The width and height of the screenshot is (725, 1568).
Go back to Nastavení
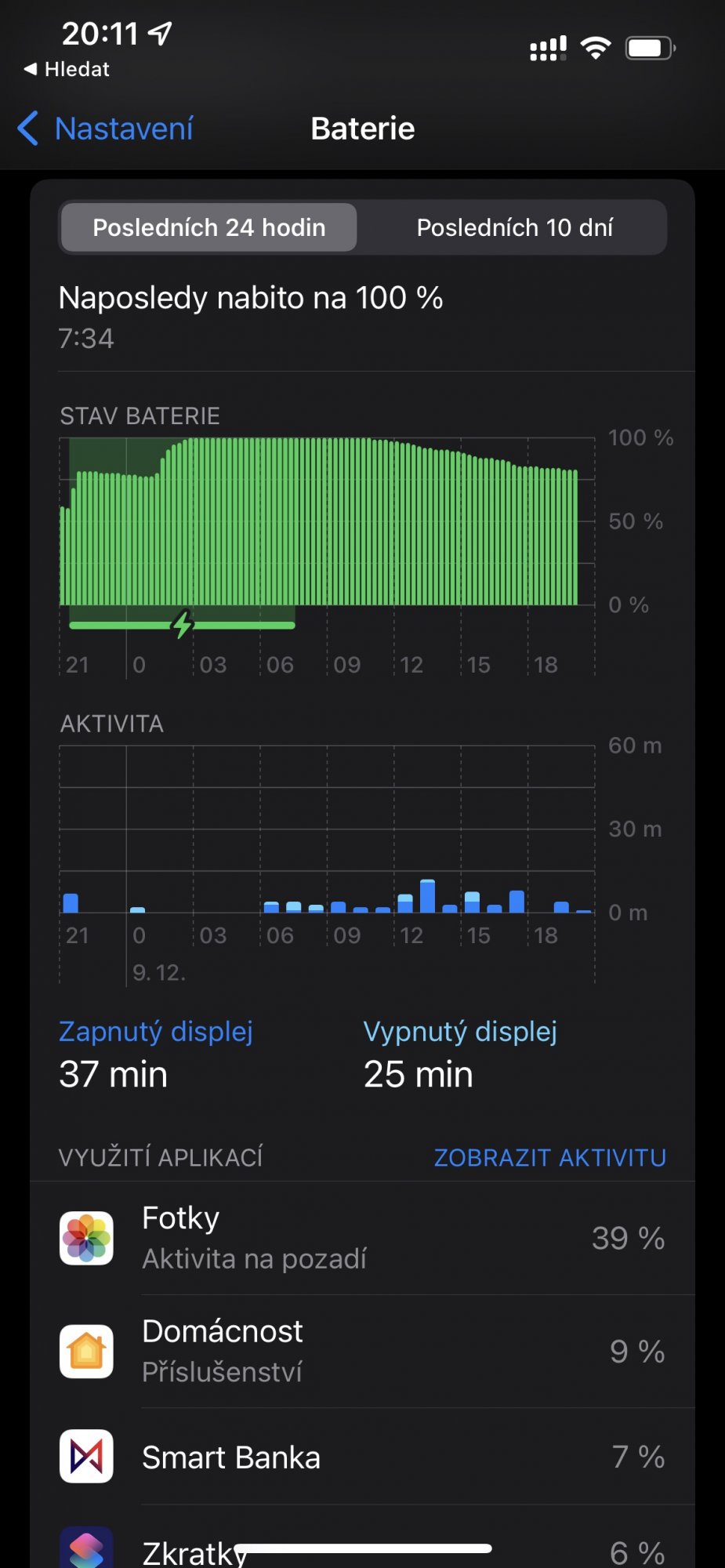pos(105,129)
